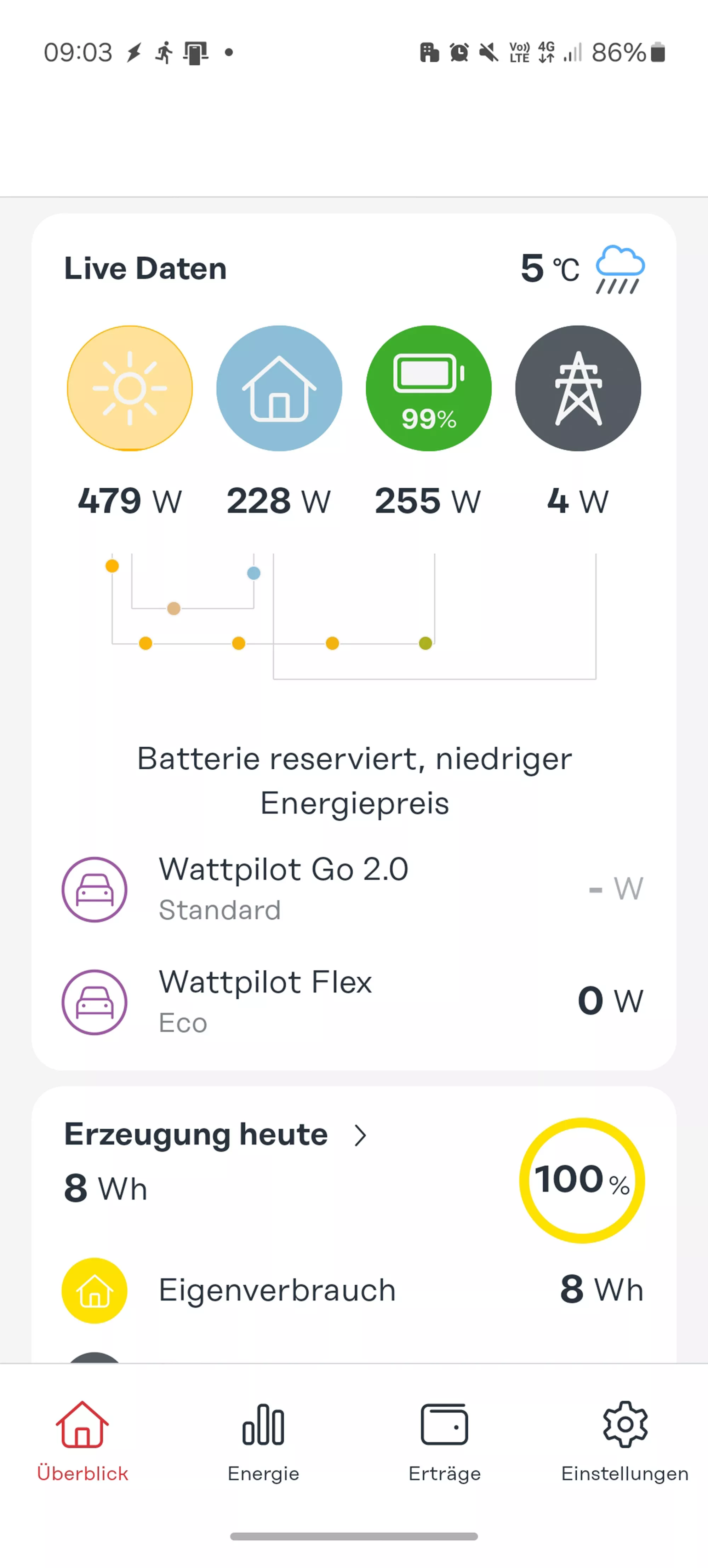Open the Wattpilot Flex charger
This screenshot has height=1568, width=708.
point(353,1001)
